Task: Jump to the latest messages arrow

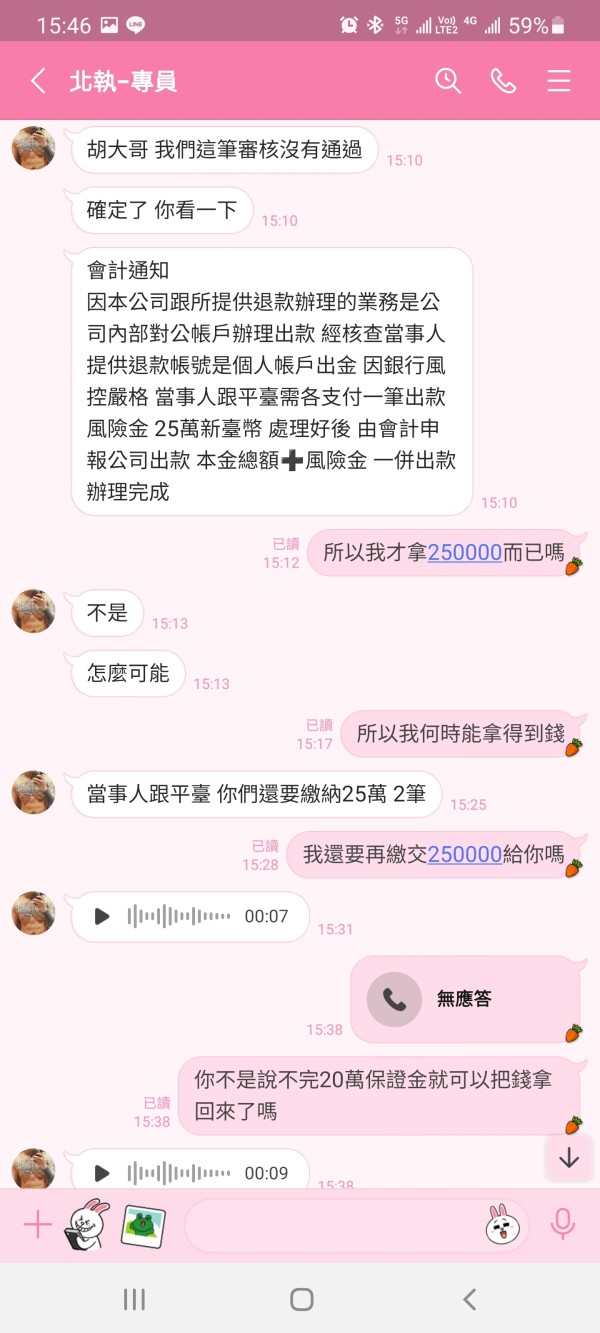Action: coord(569,1158)
